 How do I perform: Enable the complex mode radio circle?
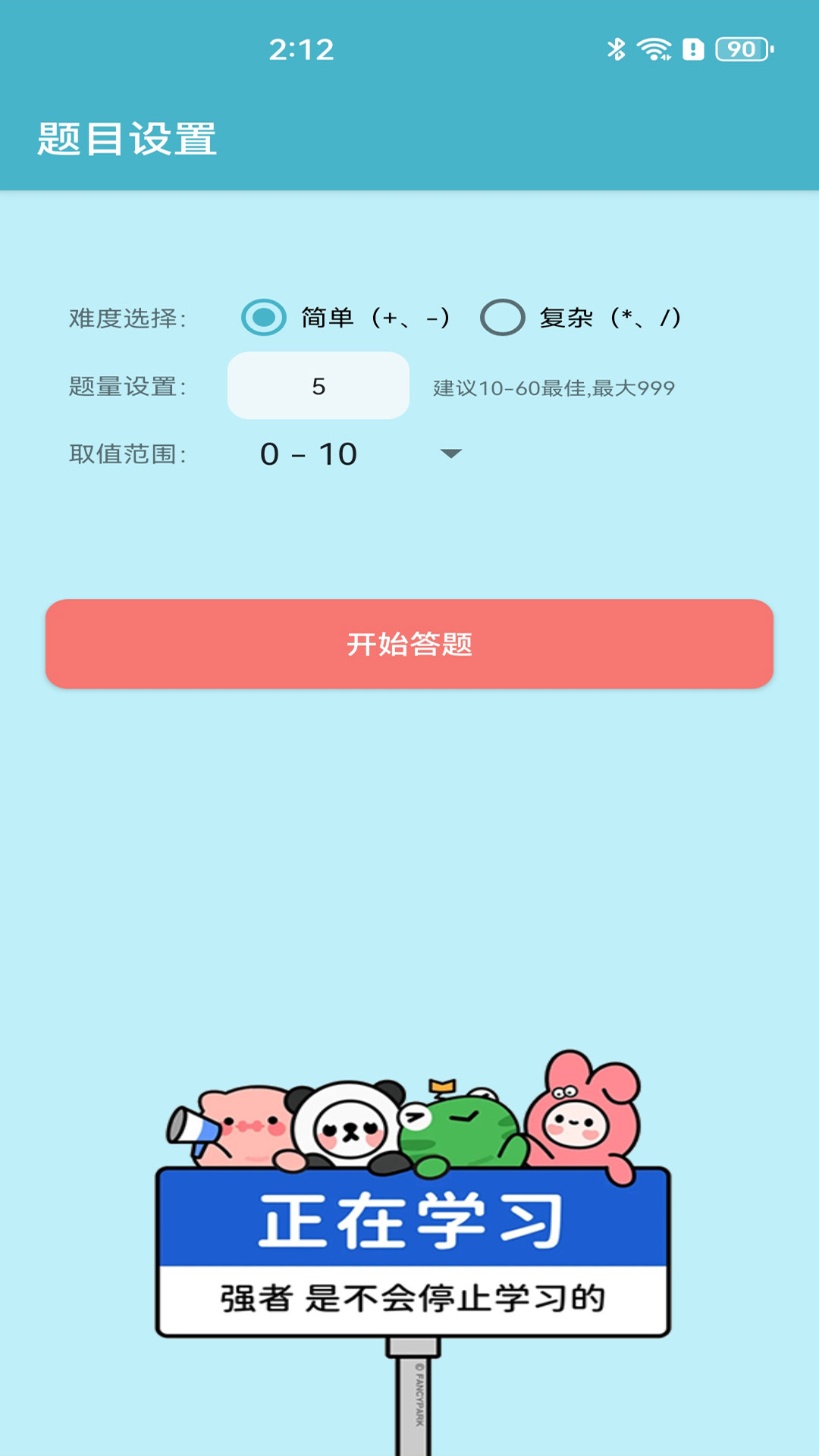click(x=503, y=318)
